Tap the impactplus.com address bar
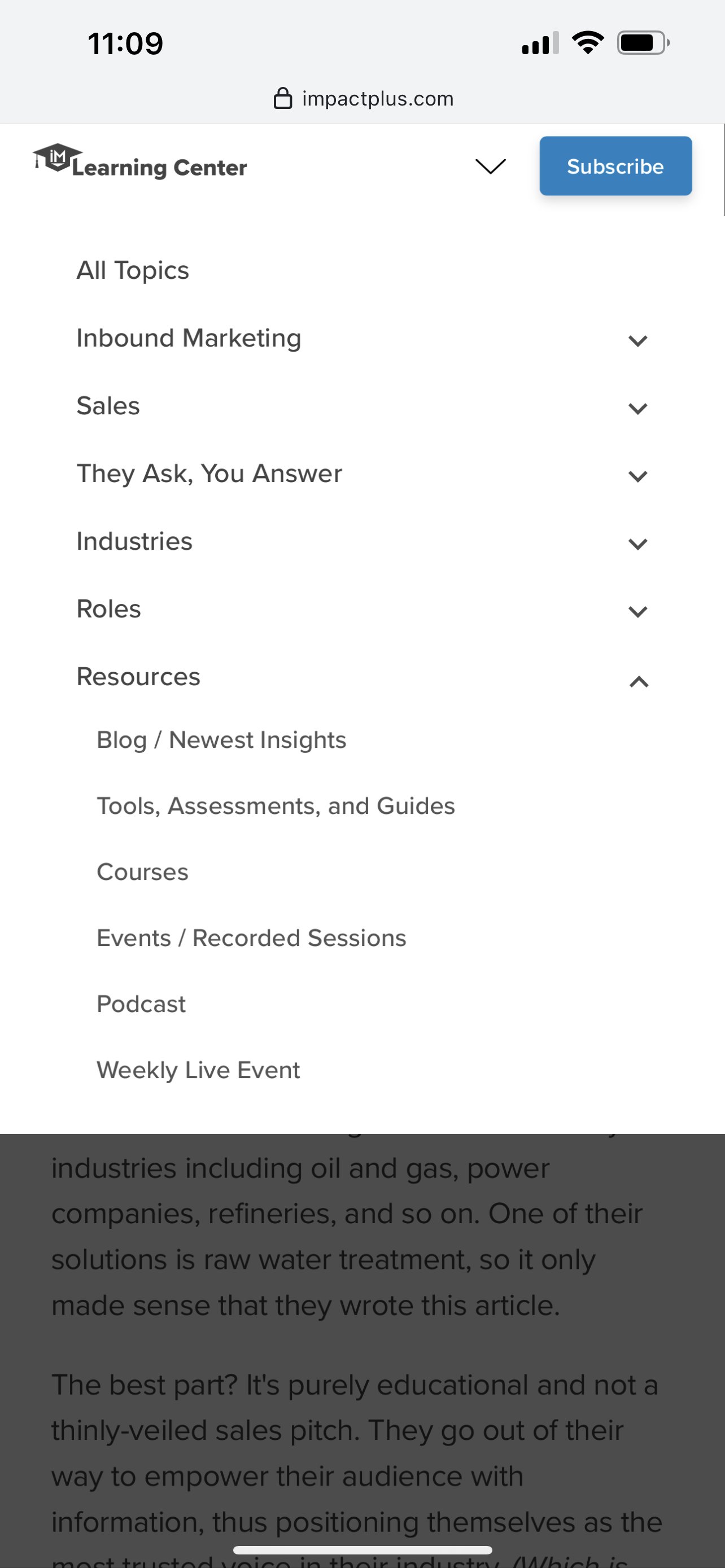The height and width of the screenshot is (1568, 725). click(x=363, y=99)
